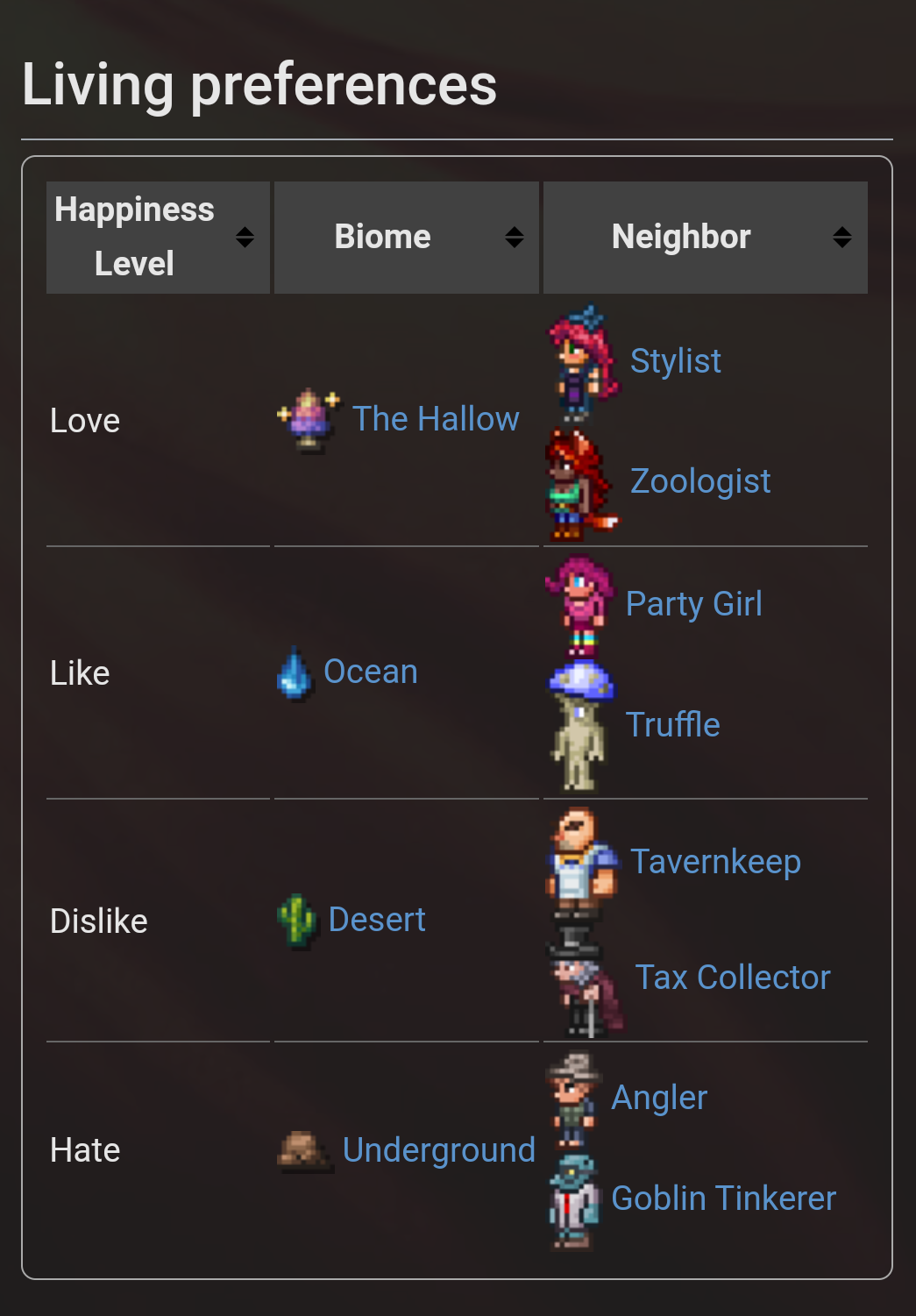Open the Goblin Tinkerer NPC page

coord(723,1199)
